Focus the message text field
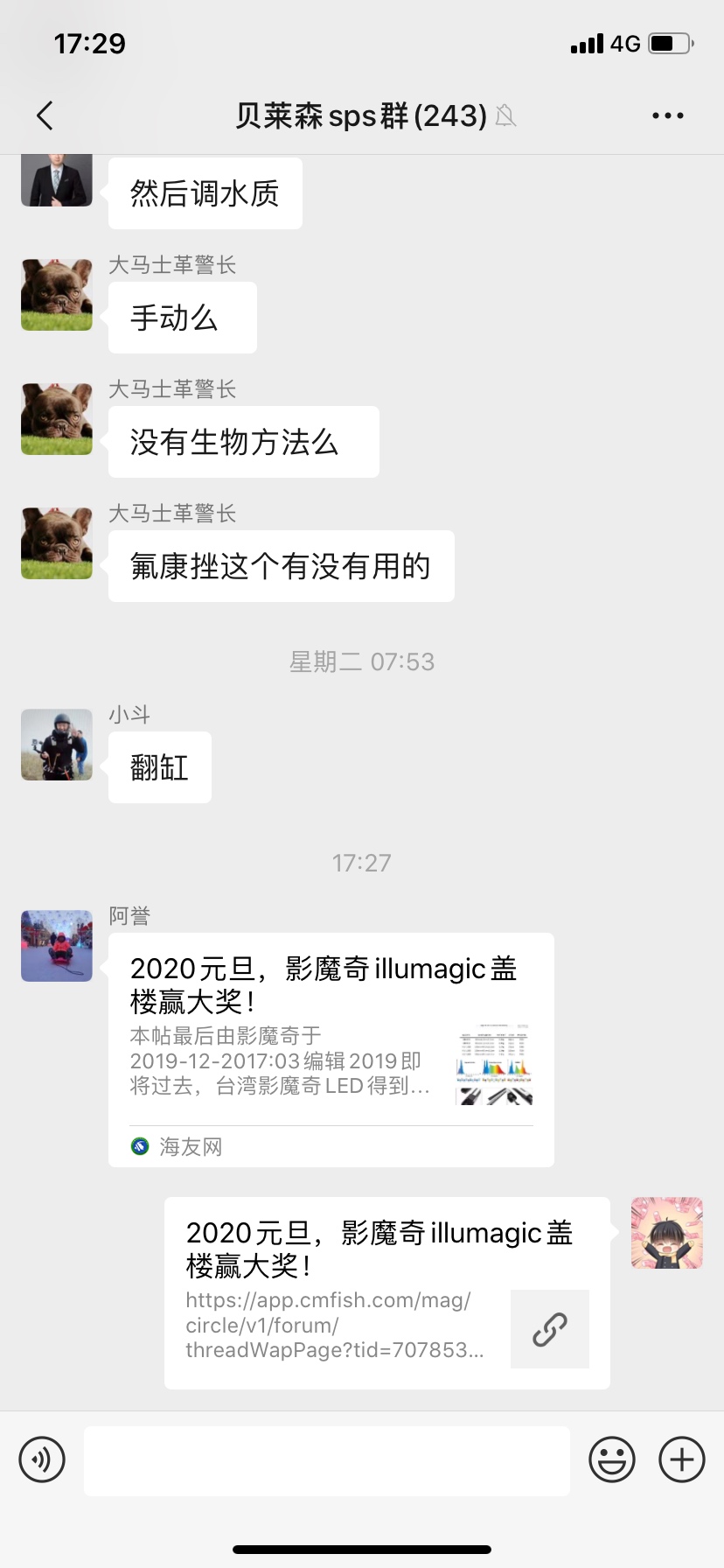The width and height of the screenshot is (724, 1568). [326, 1460]
